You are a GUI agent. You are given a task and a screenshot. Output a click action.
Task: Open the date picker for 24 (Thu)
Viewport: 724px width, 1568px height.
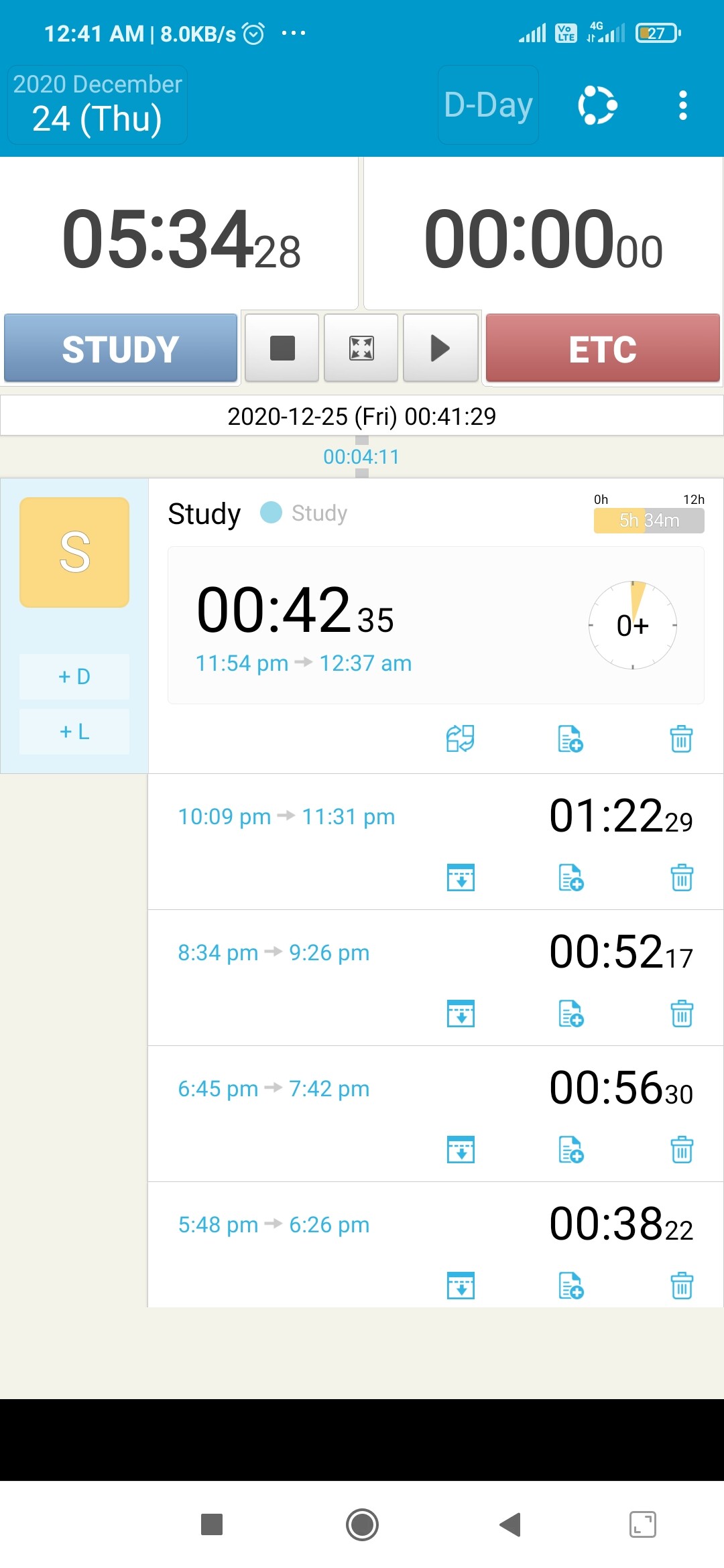tap(97, 105)
